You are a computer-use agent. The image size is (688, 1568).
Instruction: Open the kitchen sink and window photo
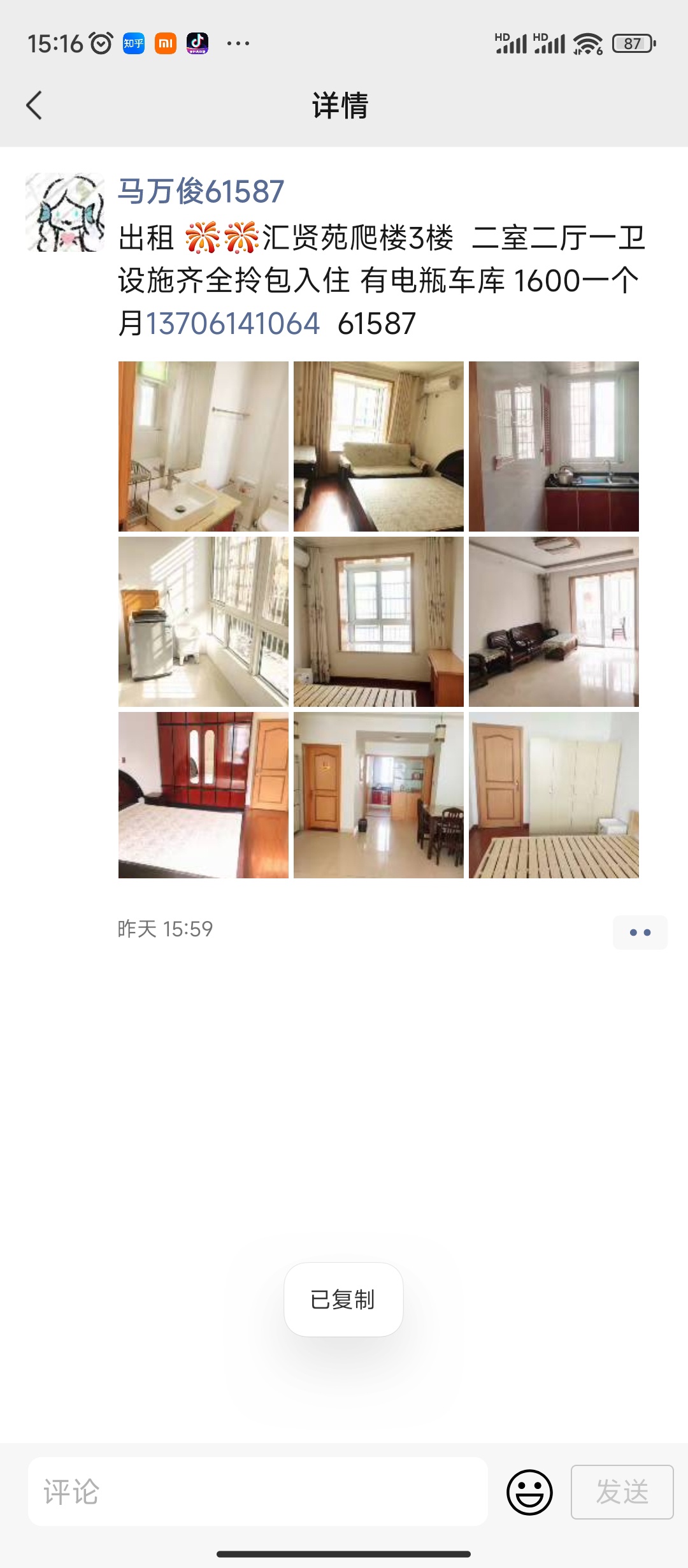(554, 446)
